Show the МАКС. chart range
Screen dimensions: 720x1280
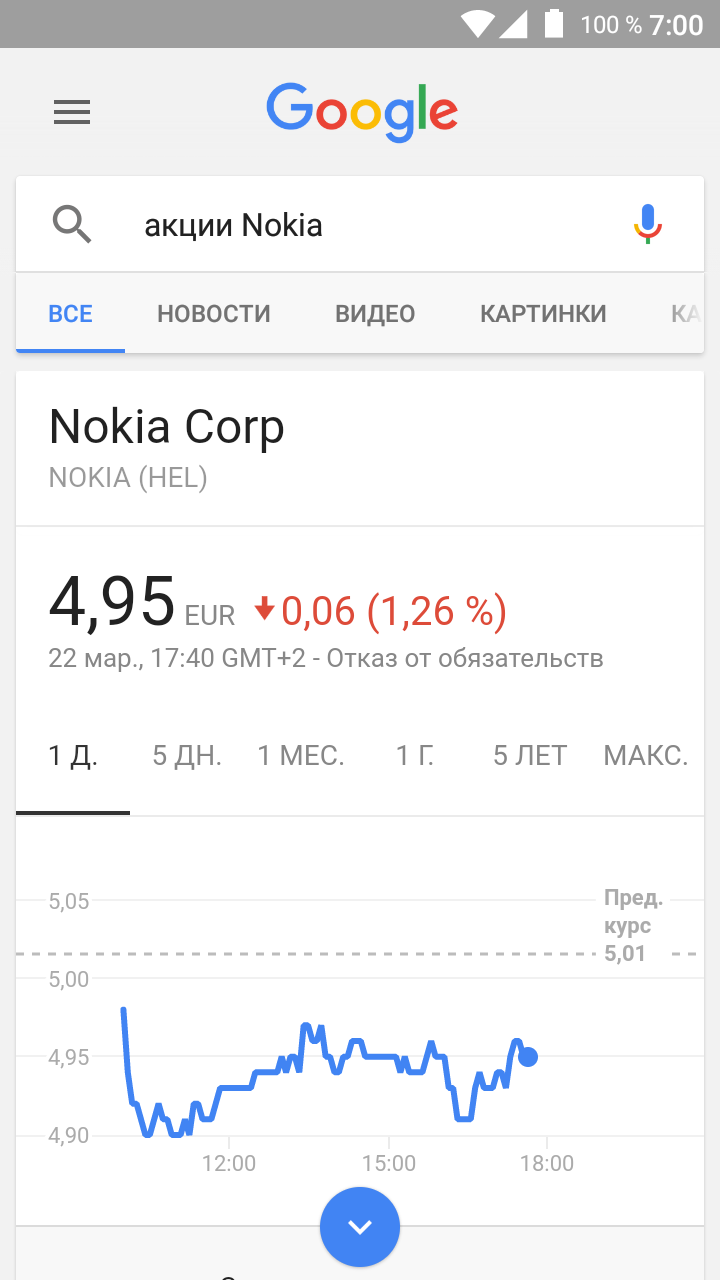pos(646,756)
